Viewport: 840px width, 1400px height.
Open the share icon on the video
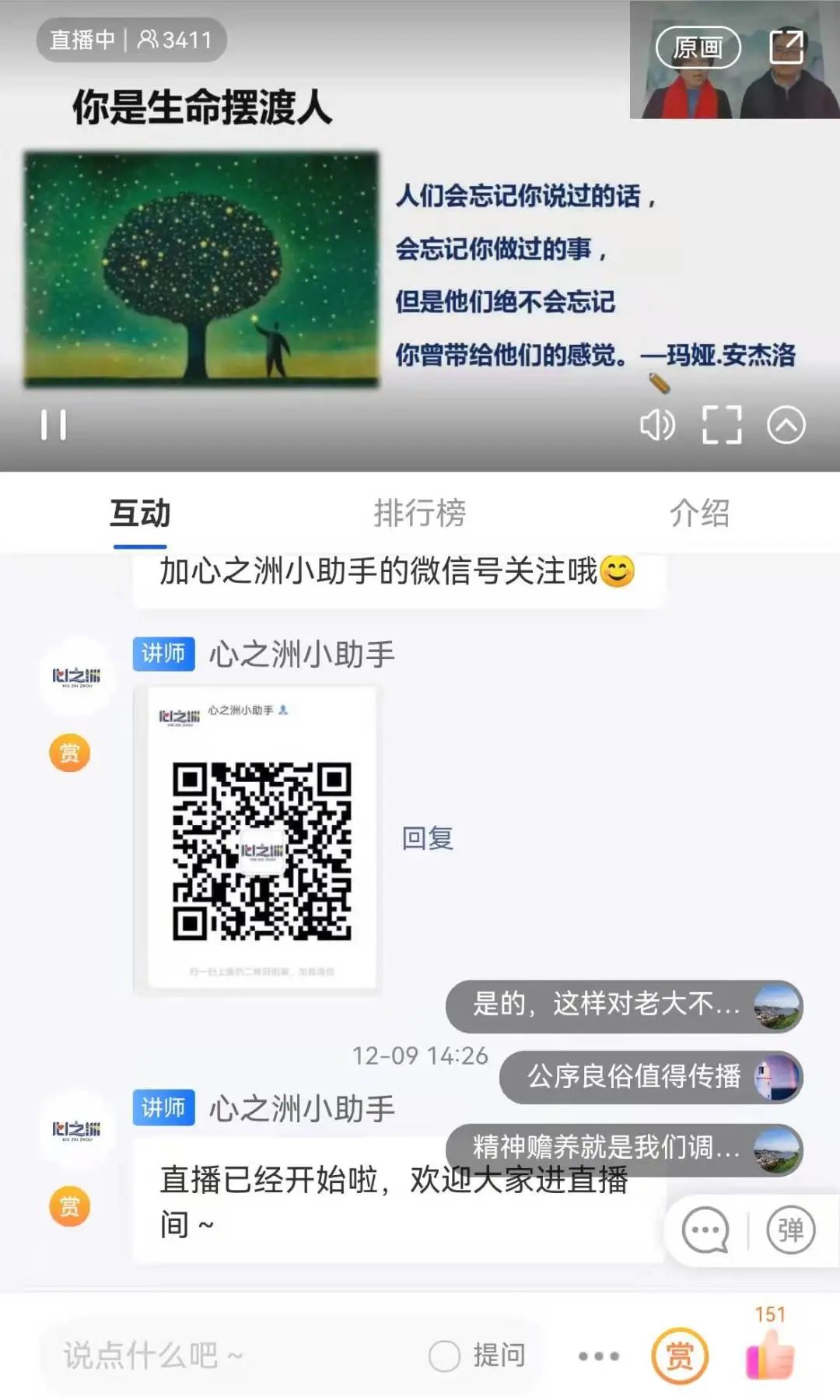(786, 47)
